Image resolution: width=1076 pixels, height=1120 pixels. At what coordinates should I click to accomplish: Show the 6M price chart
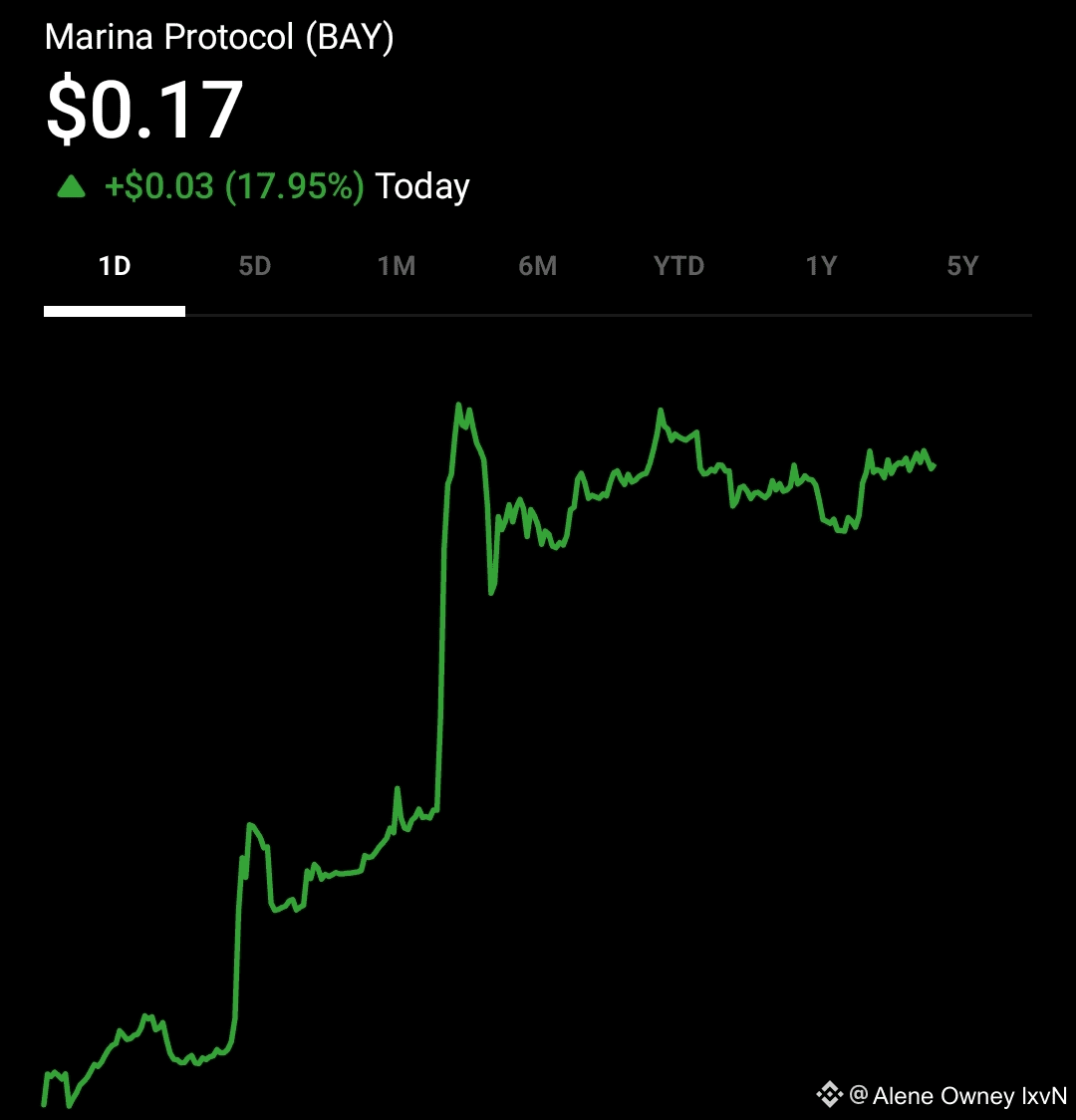538,266
